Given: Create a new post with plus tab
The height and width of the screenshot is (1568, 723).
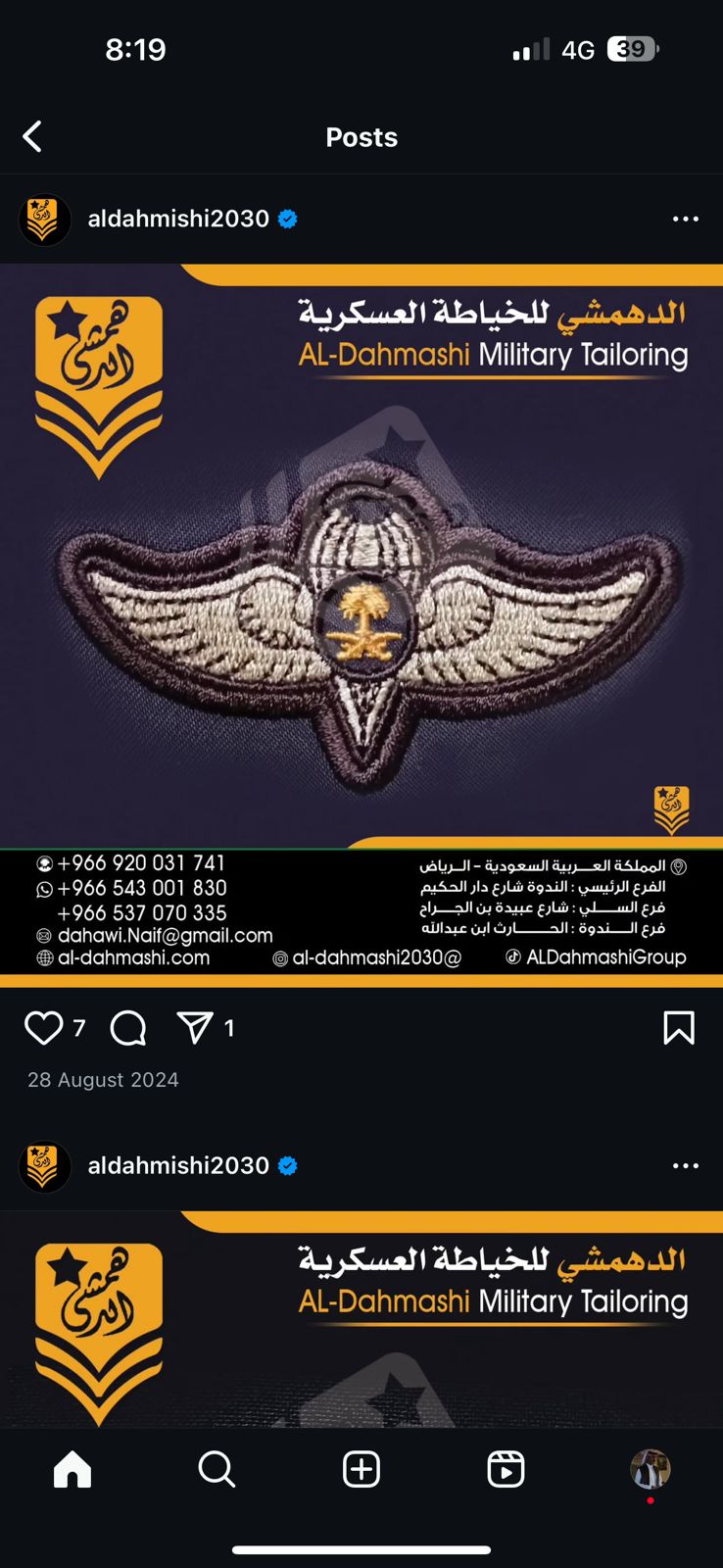Looking at the screenshot, I should click(361, 1469).
